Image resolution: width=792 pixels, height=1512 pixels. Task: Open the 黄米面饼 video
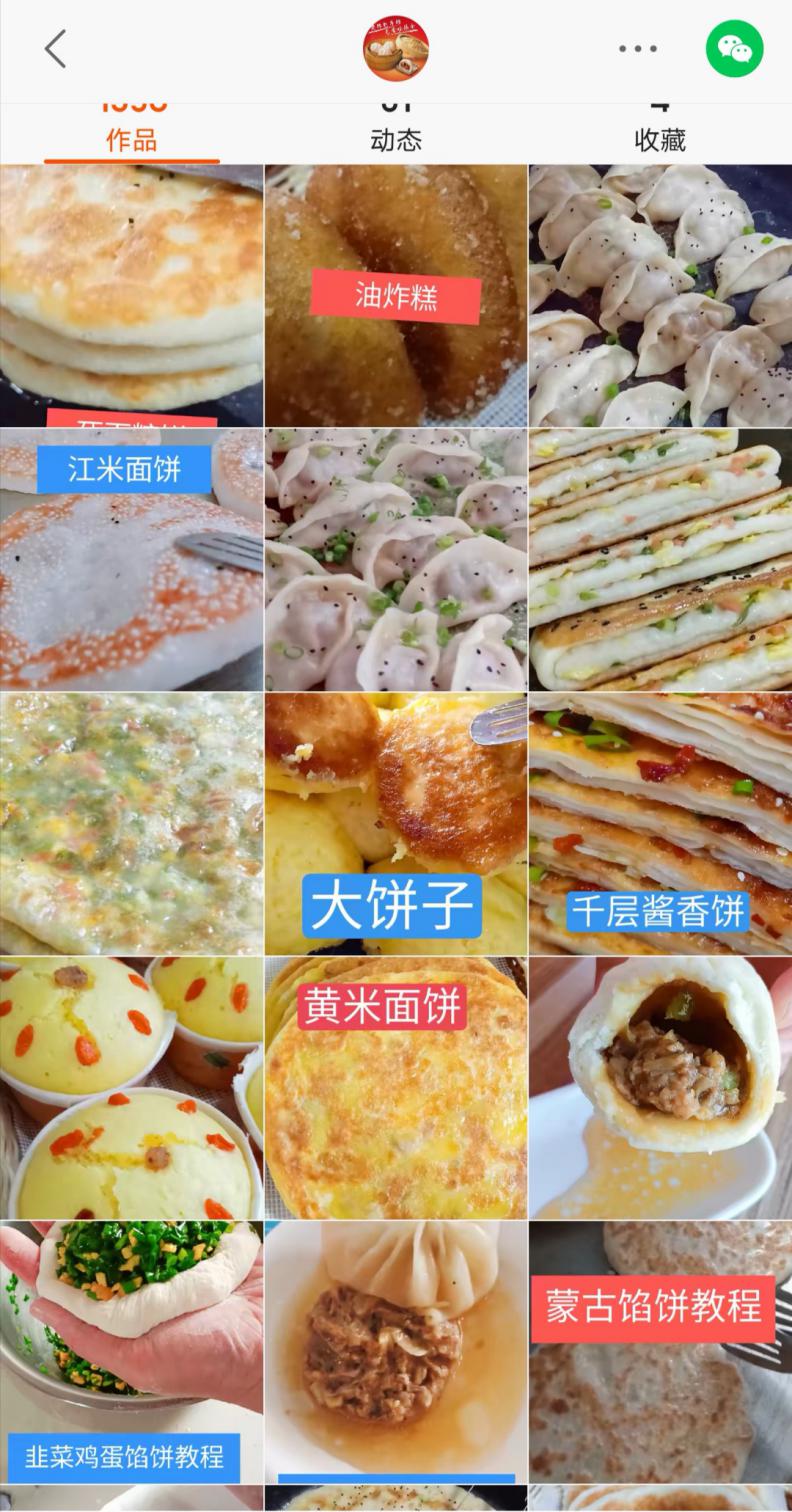[396, 1088]
